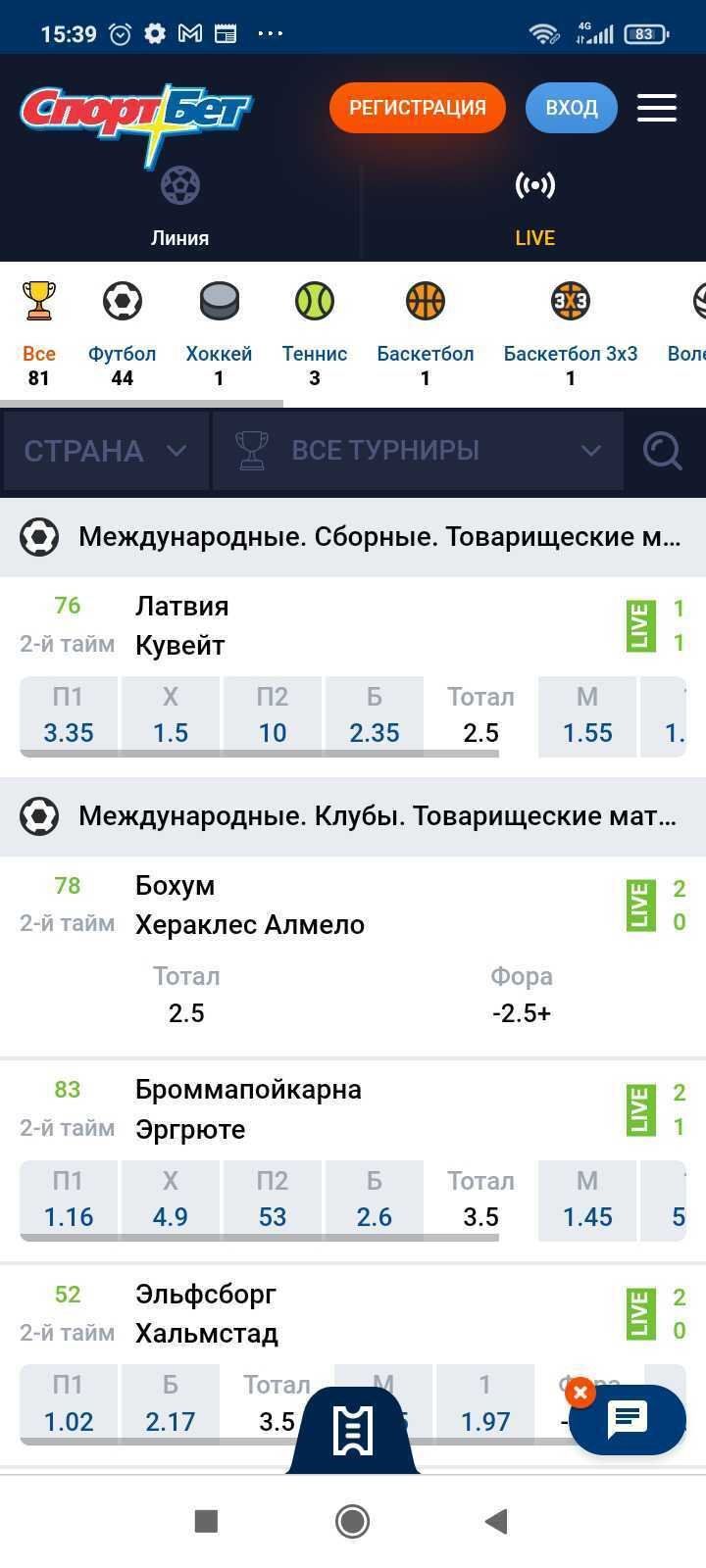
Task: Open the search magnifier icon
Action: click(663, 450)
